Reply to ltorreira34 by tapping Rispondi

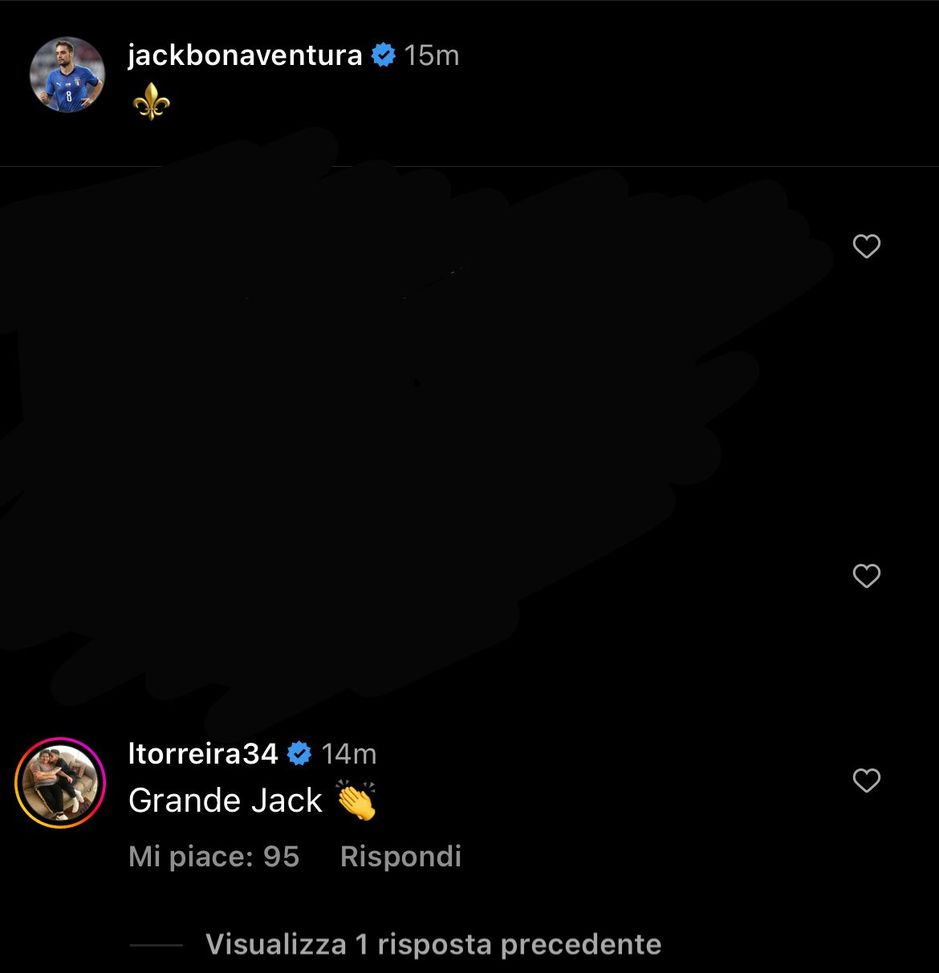pos(400,856)
